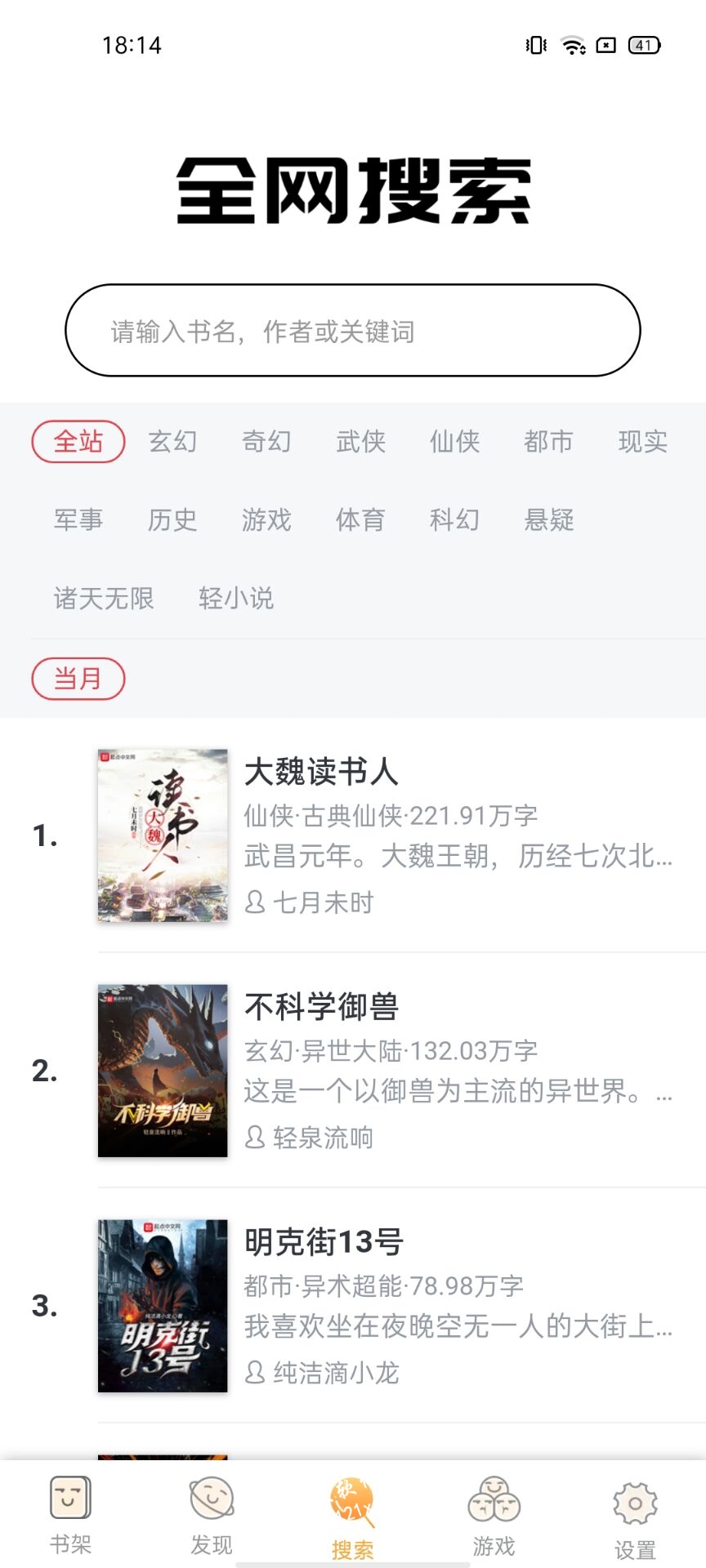706x1568 pixels.
Task: Select the 悬疑 category chip
Action: coord(548,520)
